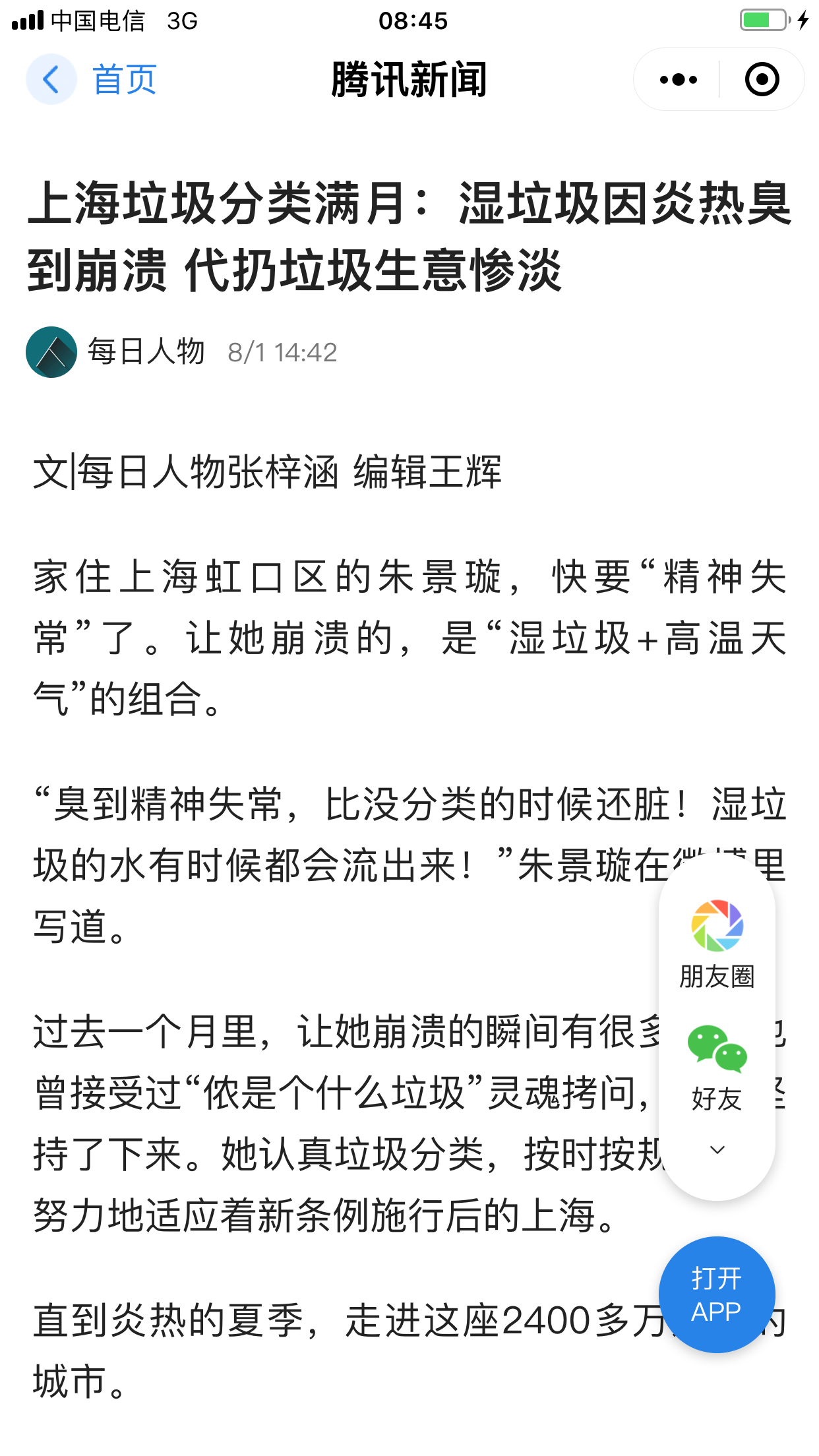
Task: Tap the 打开APP floating button
Action: coord(717,1294)
